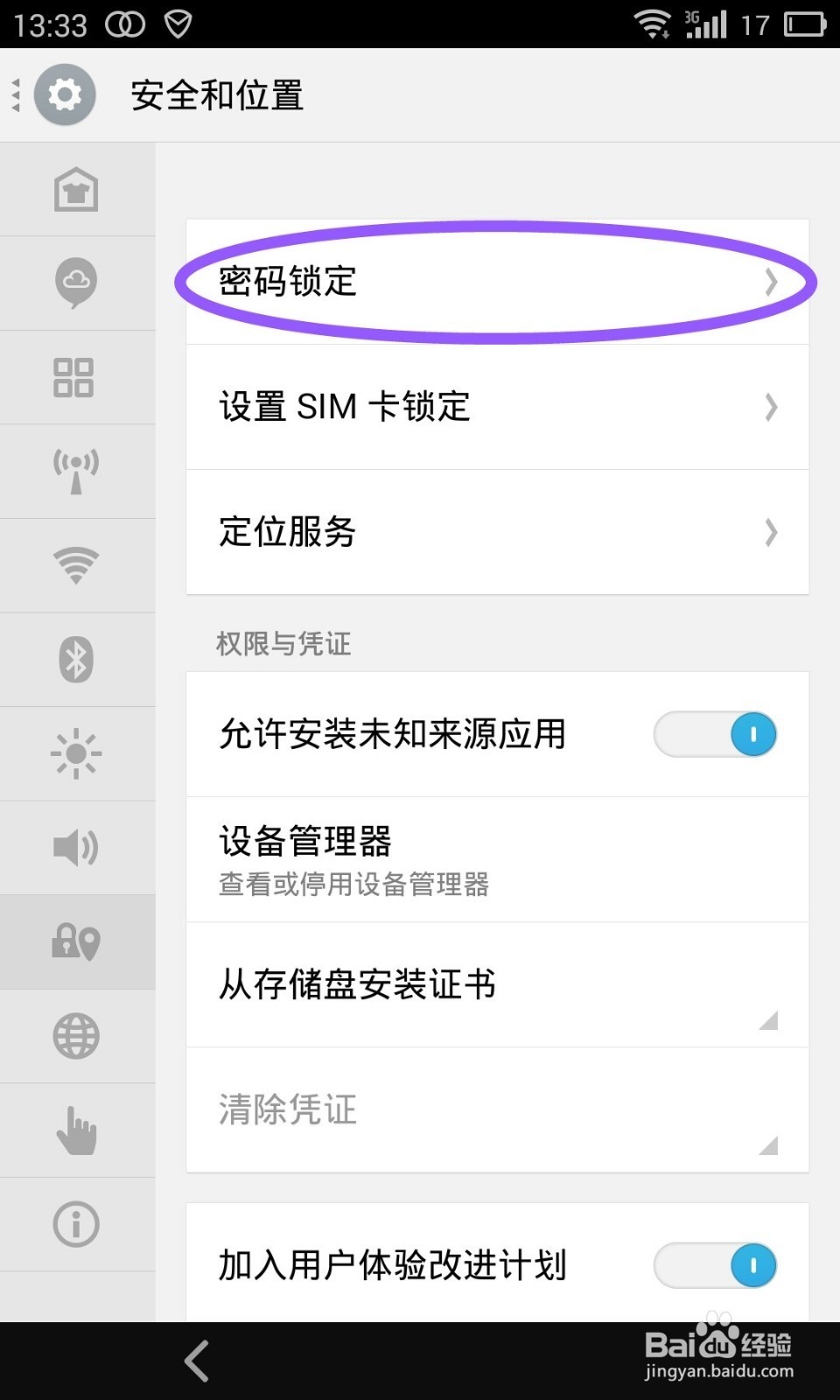Image resolution: width=840 pixels, height=1400 pixels.
Task: Toggle the unknown sources installation switch off
Action: [x=715, y=735]
